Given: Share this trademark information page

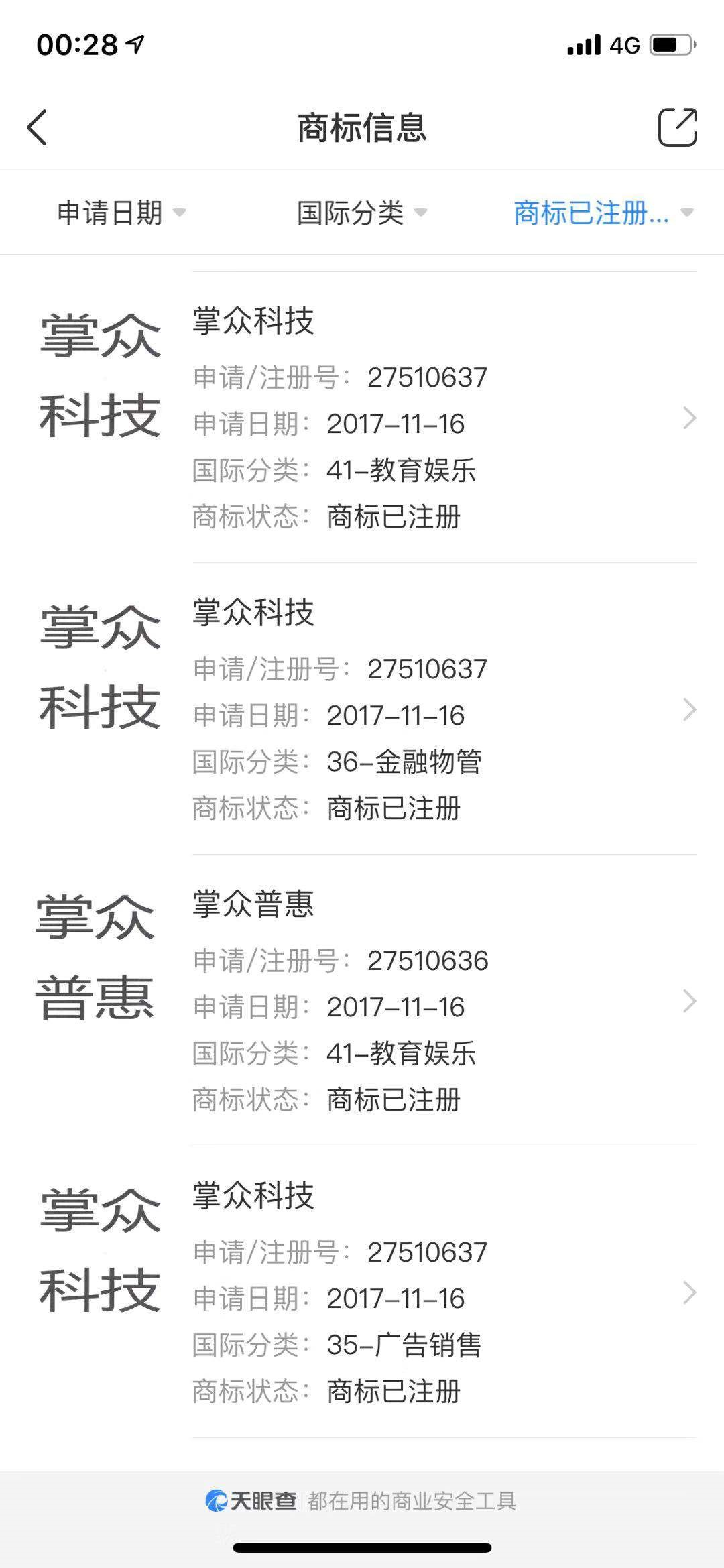Looking at the screenshot, I should 677,127.
